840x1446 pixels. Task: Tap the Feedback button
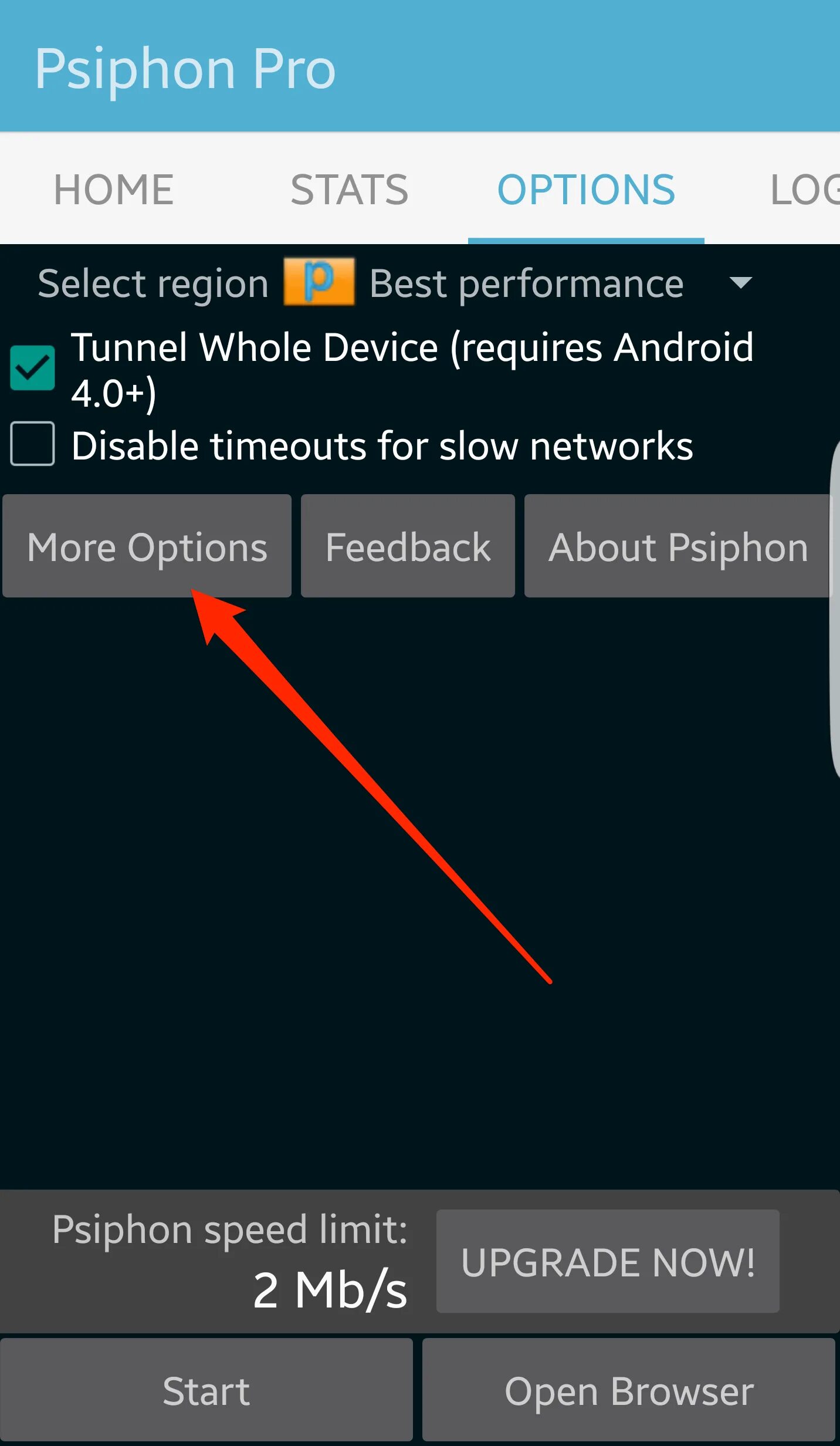pyautogui.click(x=408, y=546)
